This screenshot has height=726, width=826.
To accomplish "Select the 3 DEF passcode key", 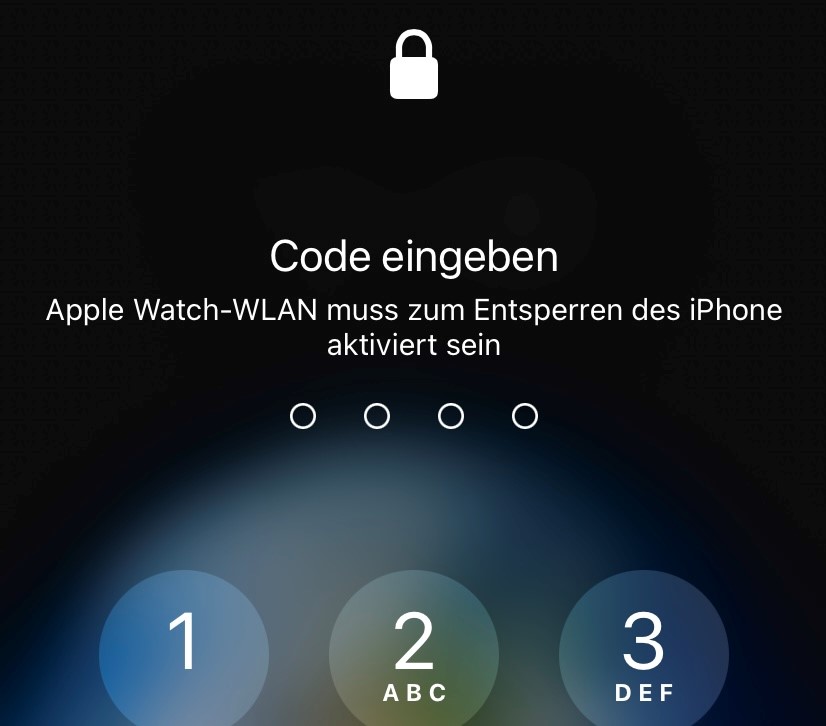I will (644, 652).
